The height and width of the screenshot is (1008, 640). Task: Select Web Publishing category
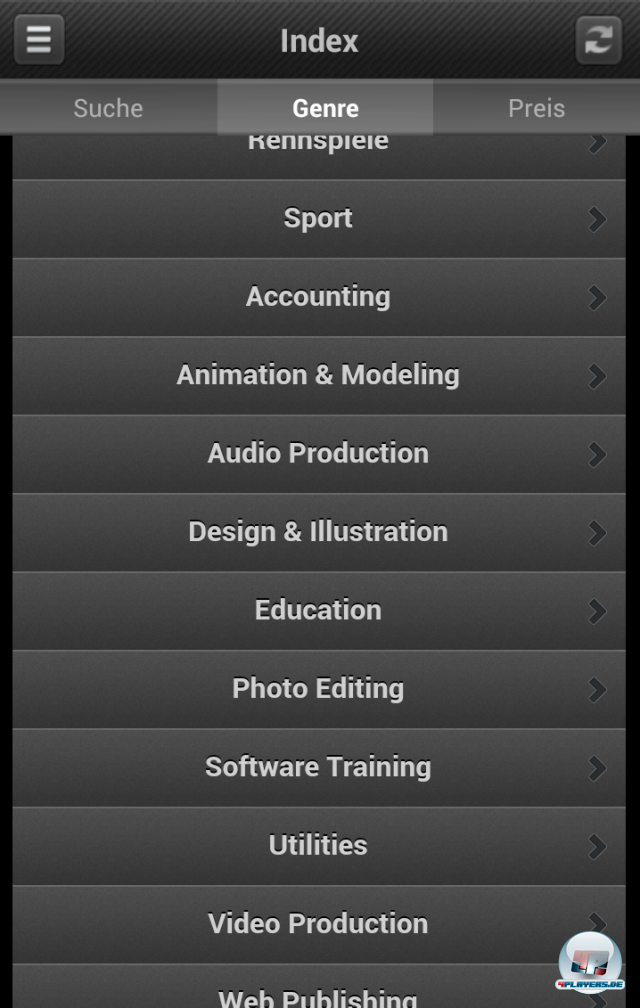click(x=318, y=992)
